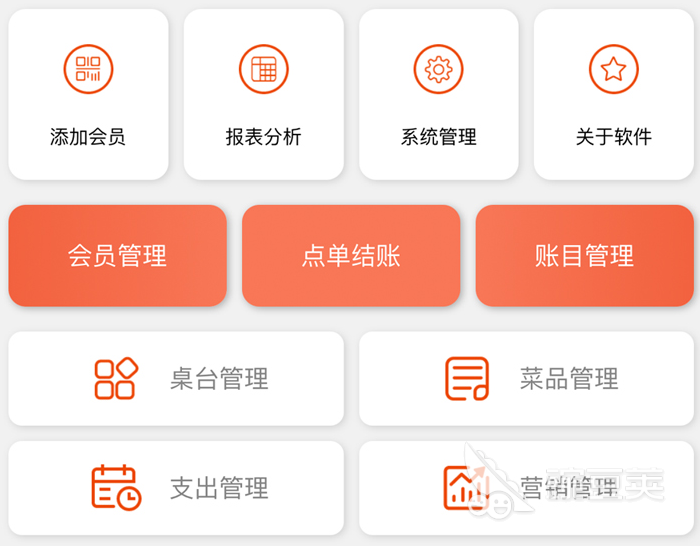Open 支出管理 expense management
Screen dimensions: 700x546
(x=176, y=488)
